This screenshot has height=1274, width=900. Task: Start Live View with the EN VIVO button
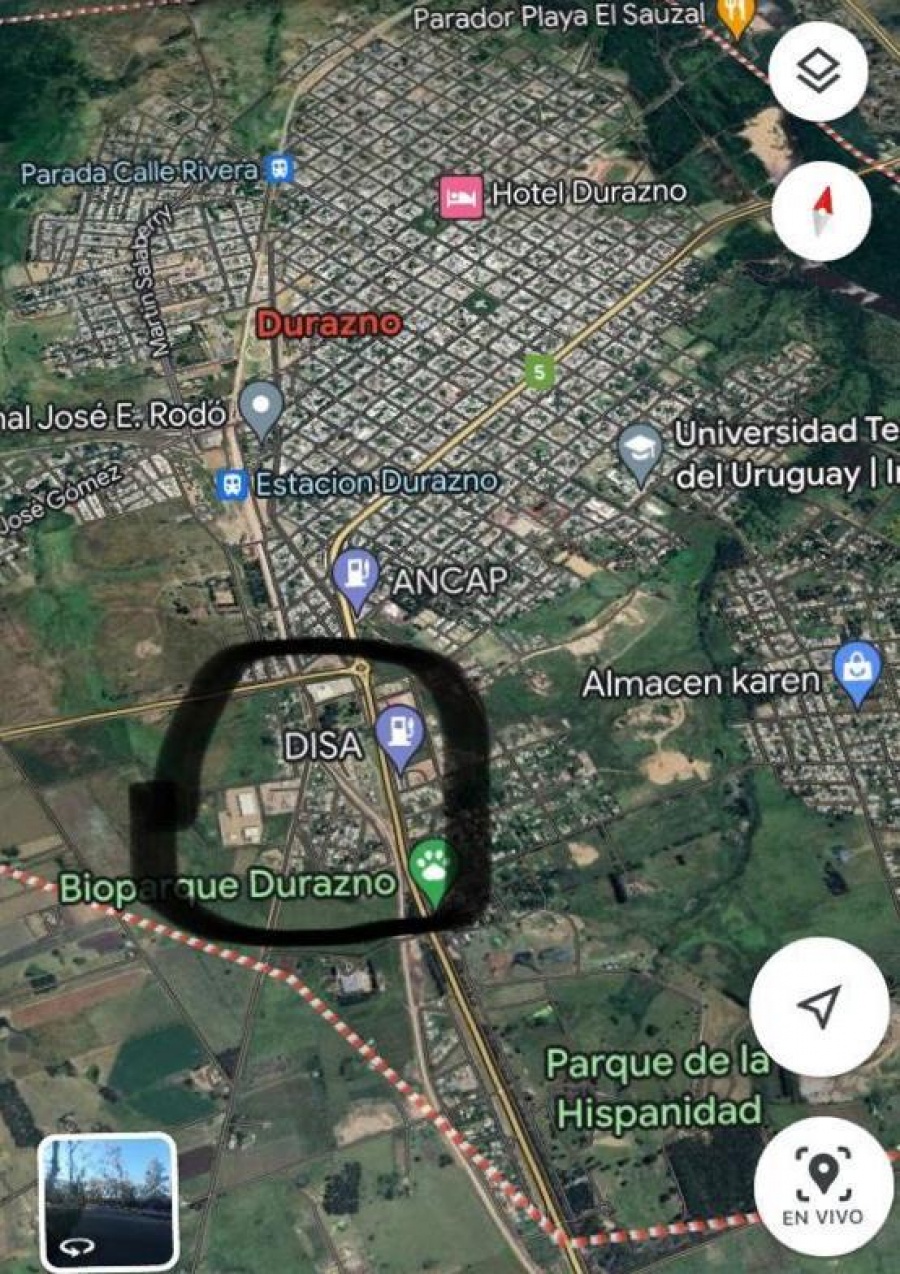pos(824,1186)
